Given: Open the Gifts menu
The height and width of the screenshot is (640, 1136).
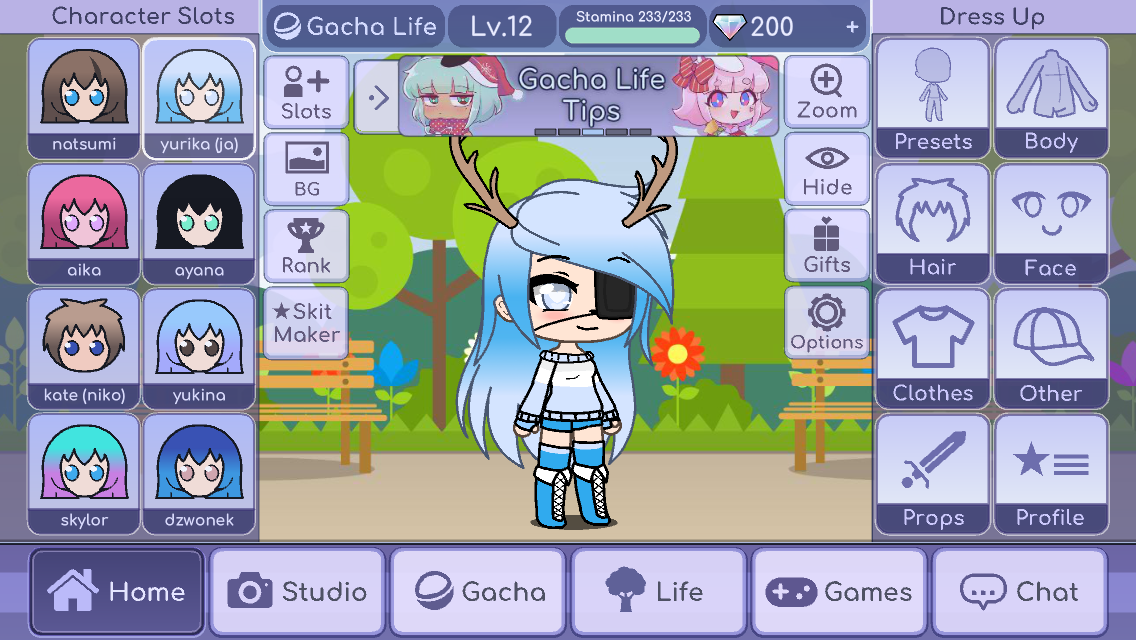Looking at the screenshot, I should pyautogui.click(x=826, y=246).
